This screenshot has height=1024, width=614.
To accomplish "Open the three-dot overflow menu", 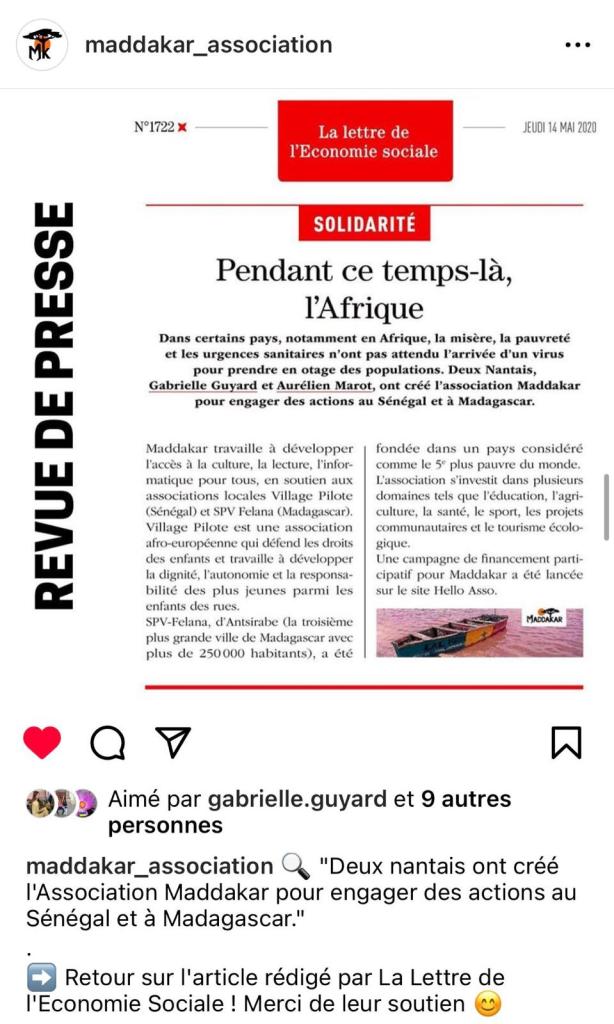I will 577,45.
